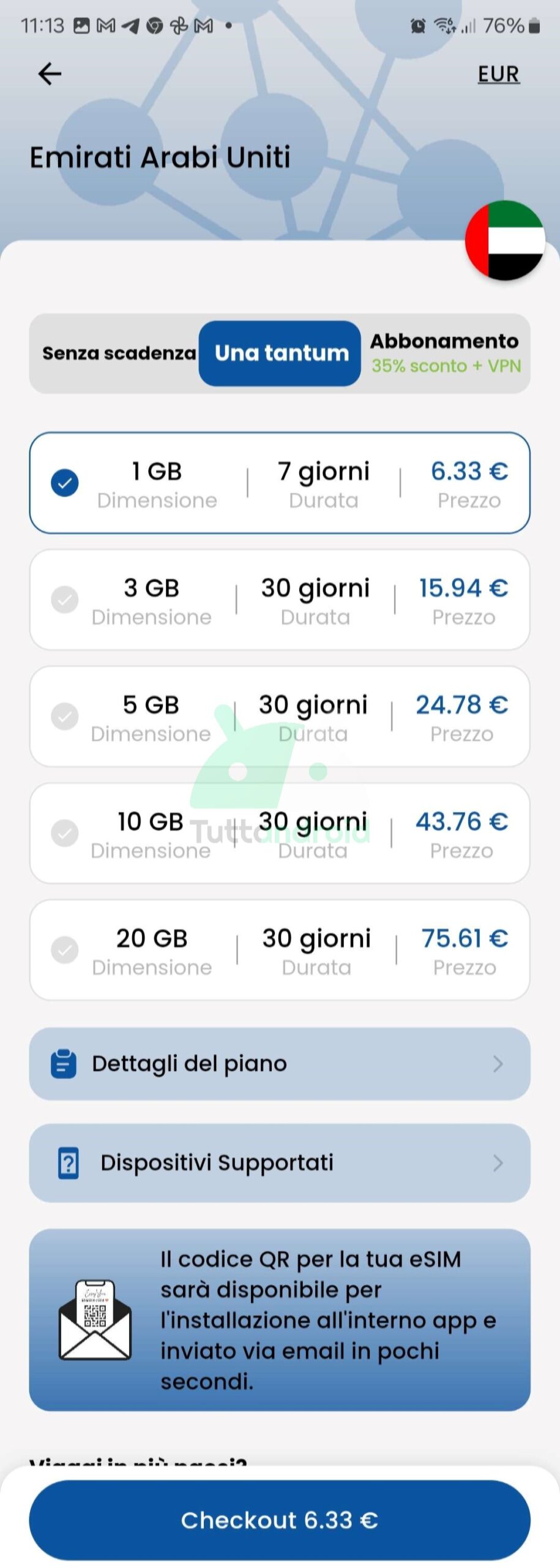Choose the 20 GB plan for 75.61 €
Viewport: 560px width, 1568px height.
(280, 950)
